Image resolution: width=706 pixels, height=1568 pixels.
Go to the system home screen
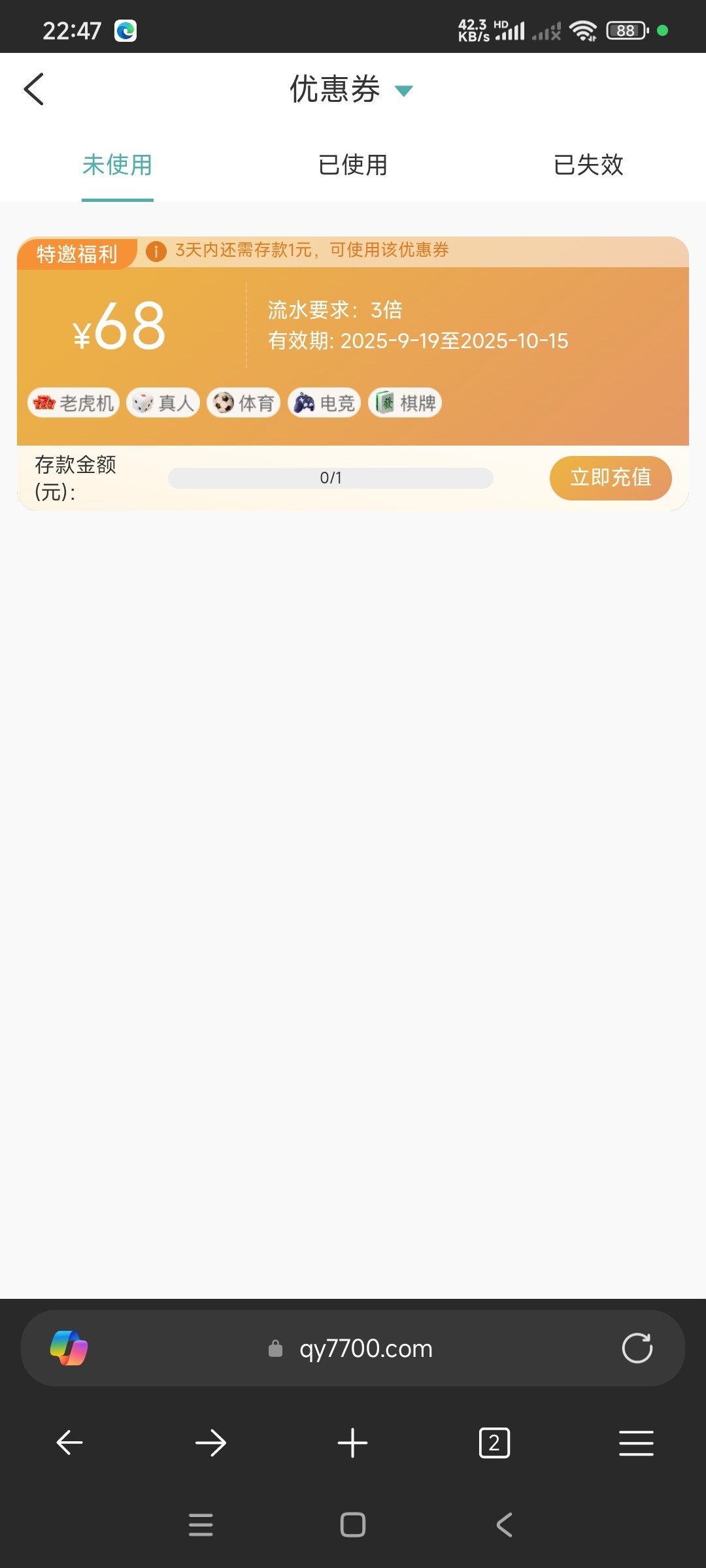click(353, 1525)
